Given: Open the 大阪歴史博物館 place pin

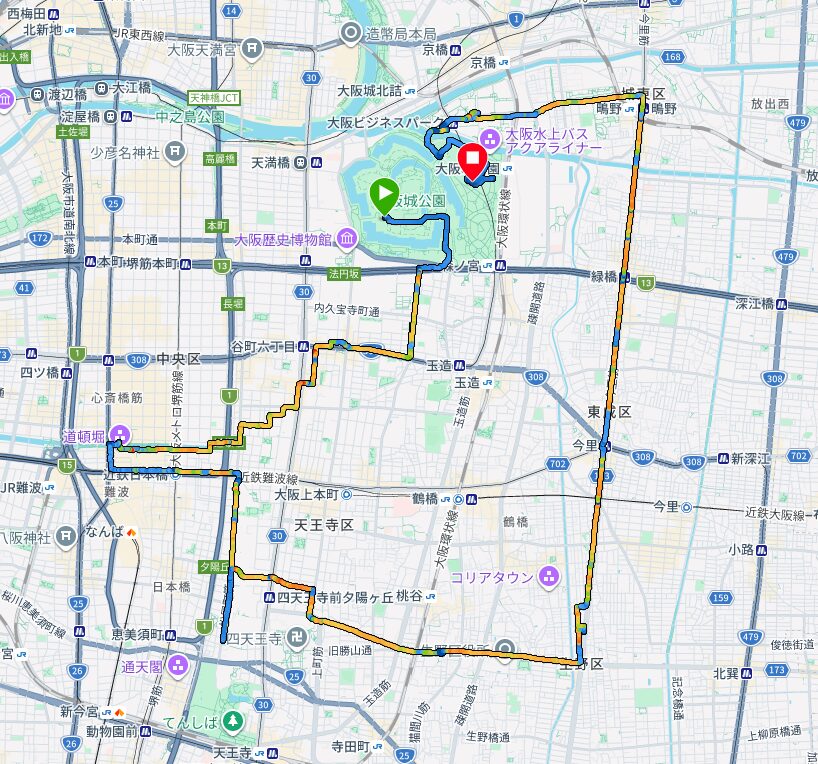Looking at the screenshot, I should click(346, 238).
